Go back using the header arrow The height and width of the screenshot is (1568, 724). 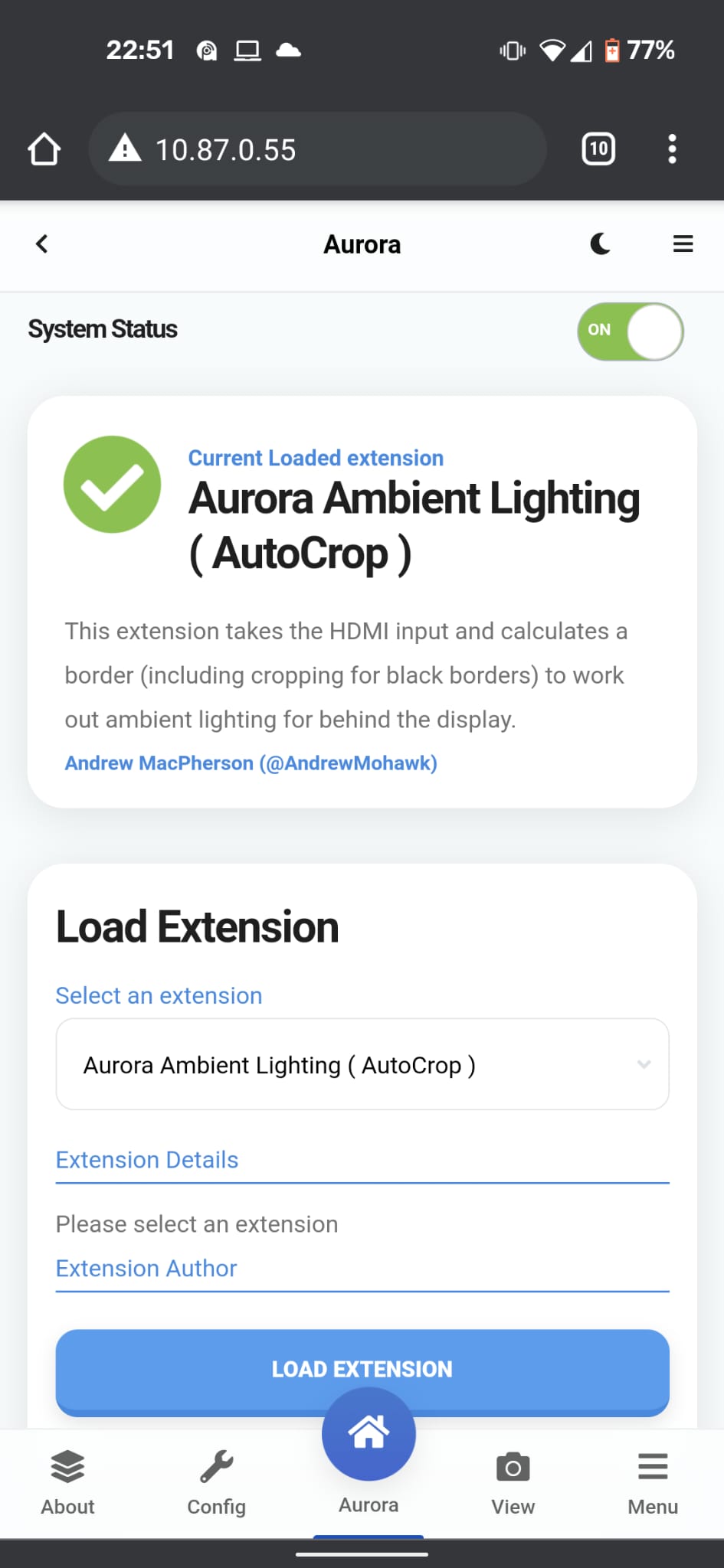tap(42, 244)
